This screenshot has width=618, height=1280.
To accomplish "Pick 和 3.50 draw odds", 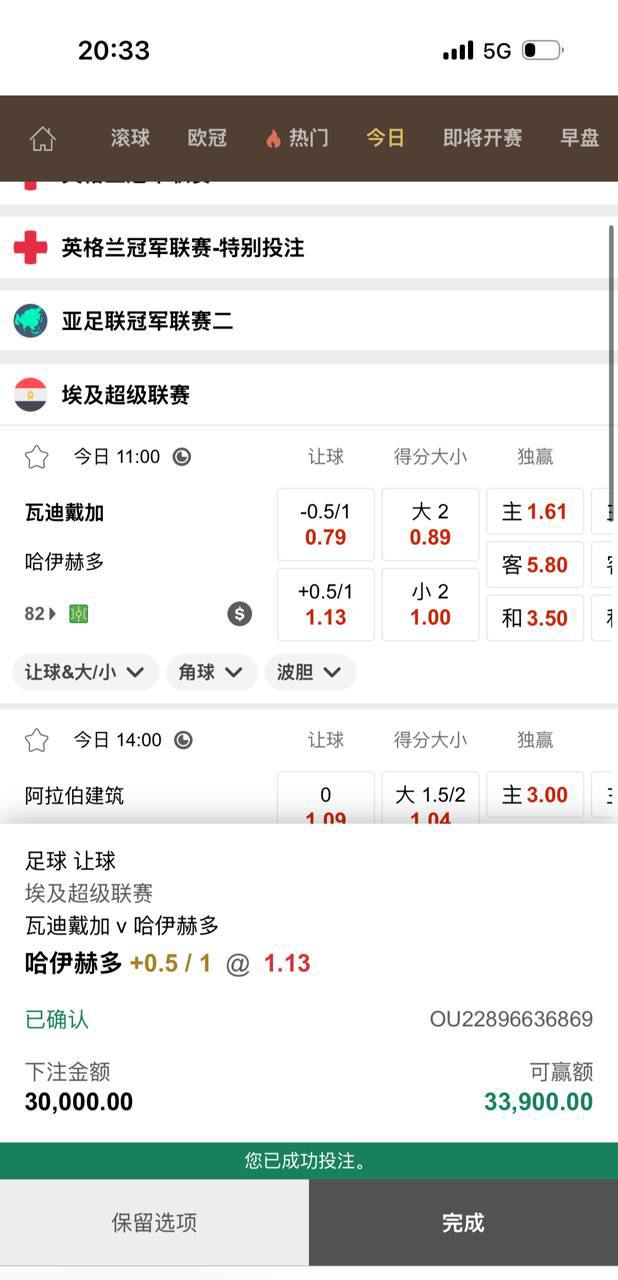I will [534, 618].
